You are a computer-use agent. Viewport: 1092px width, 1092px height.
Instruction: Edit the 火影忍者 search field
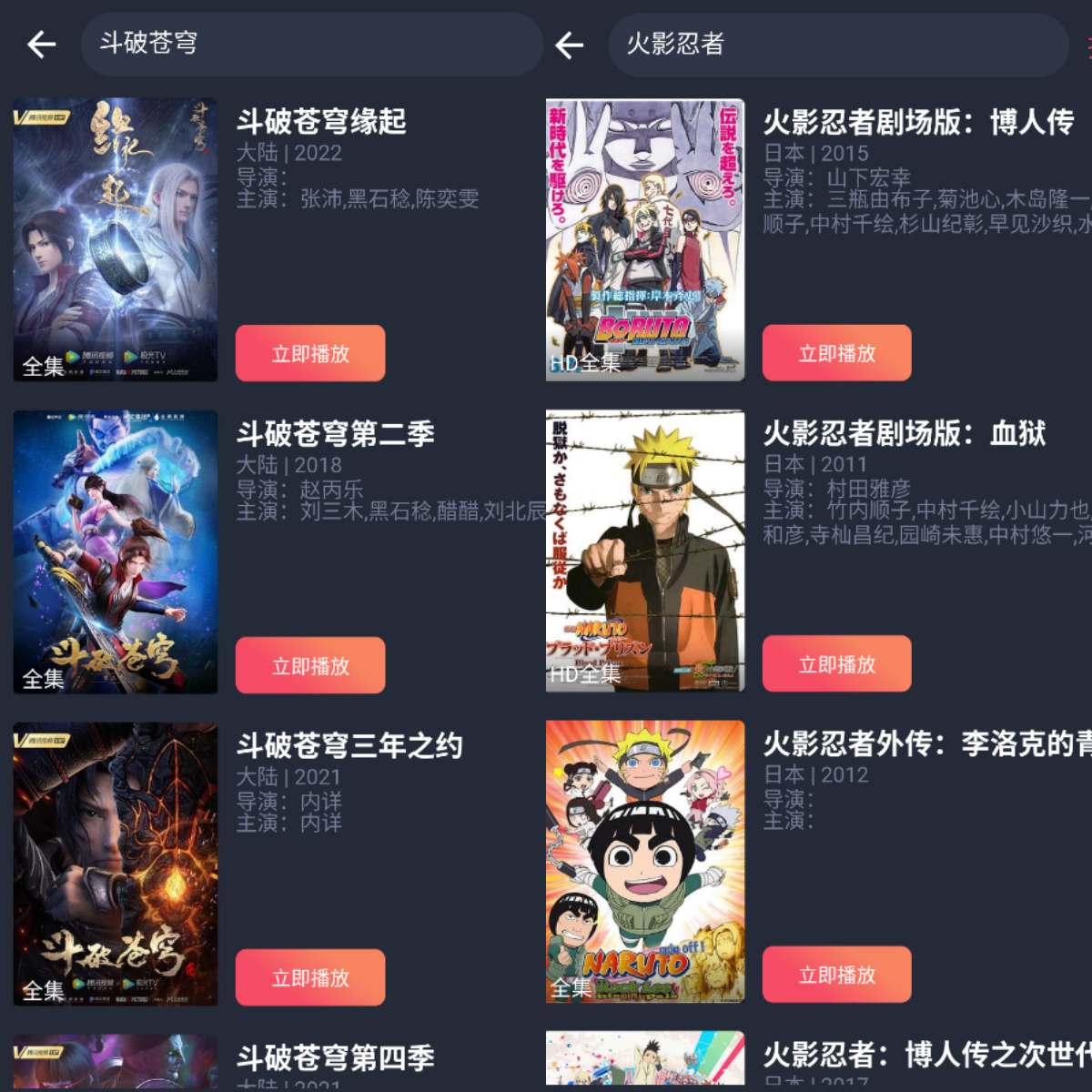pyautogui.click(x=837, y=45)
